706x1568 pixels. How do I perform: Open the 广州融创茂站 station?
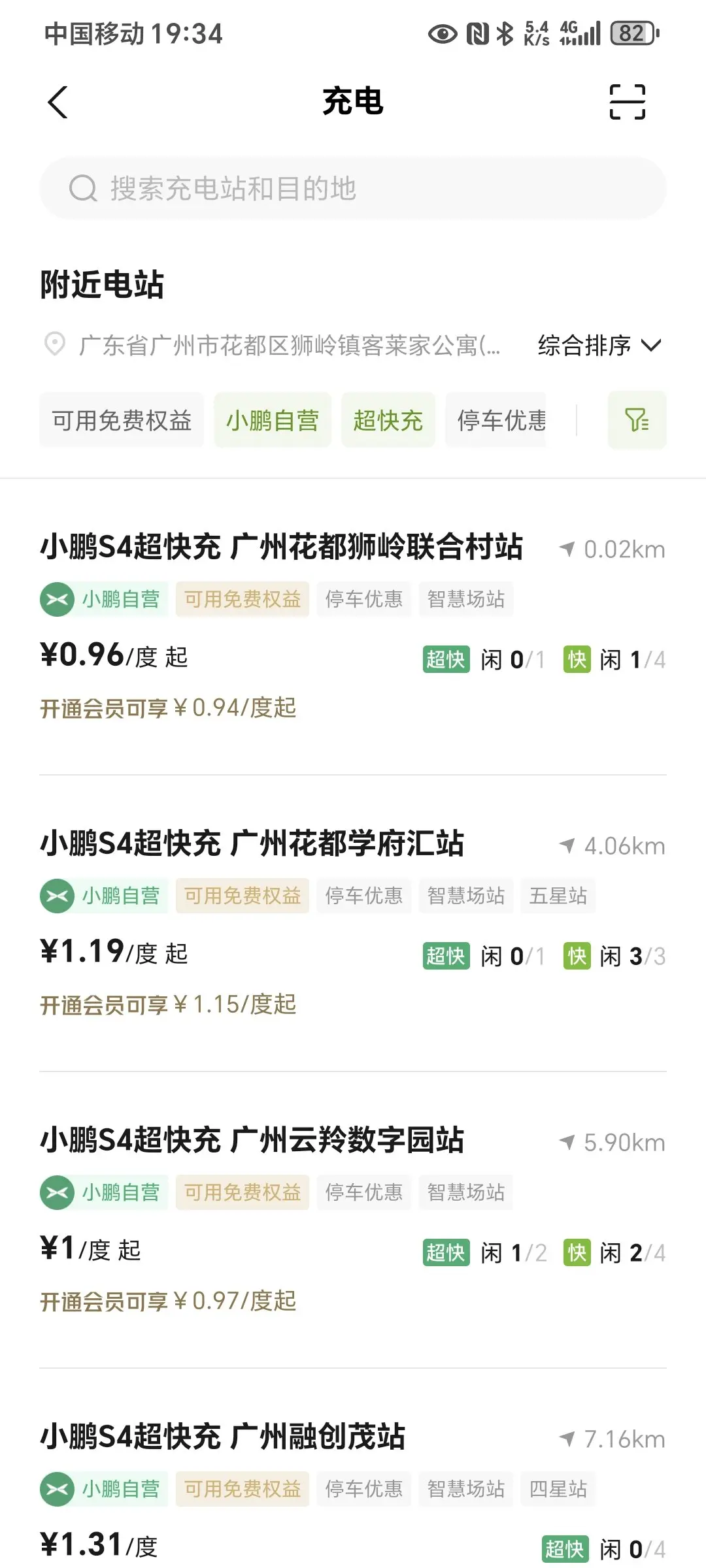click(x=223, y=1437)
